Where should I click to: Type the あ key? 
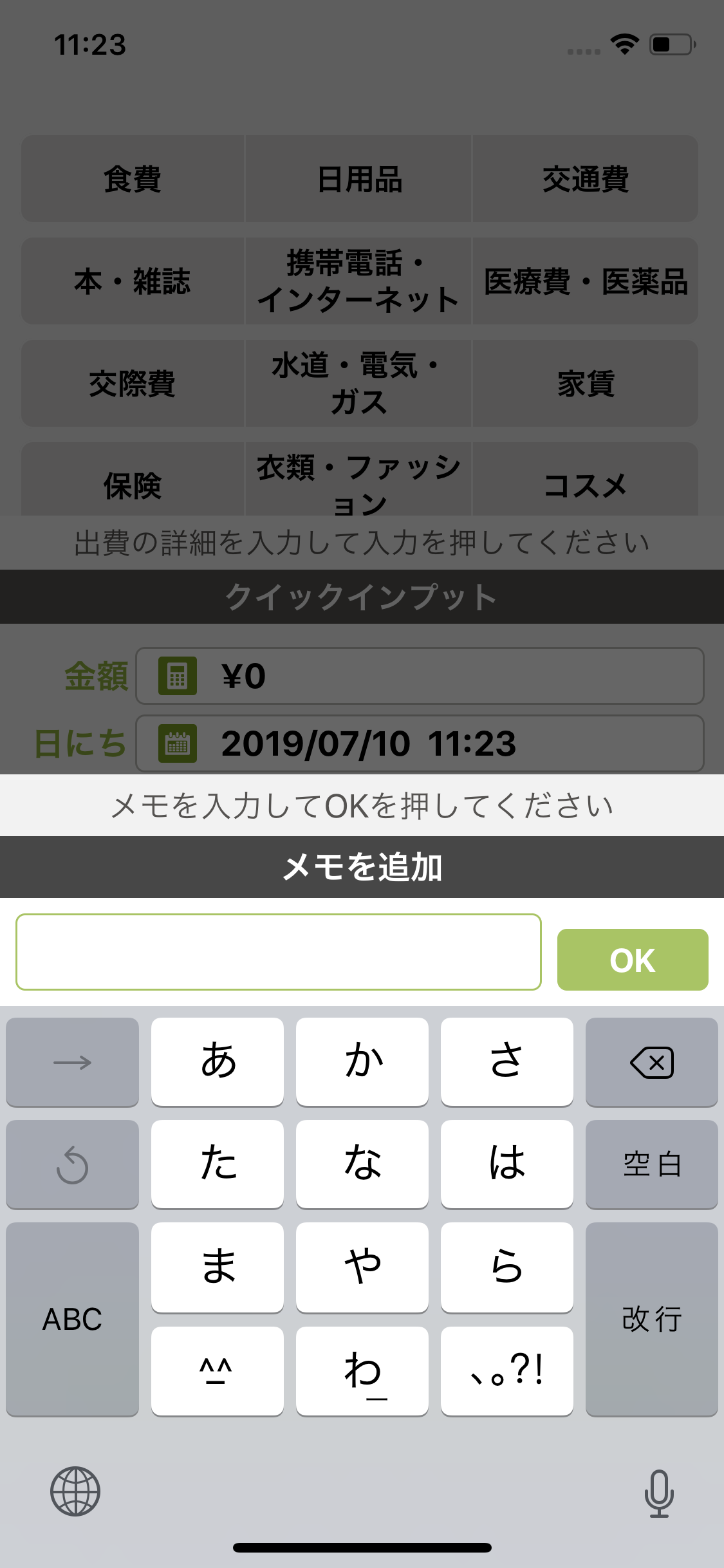pos(218,1062)
